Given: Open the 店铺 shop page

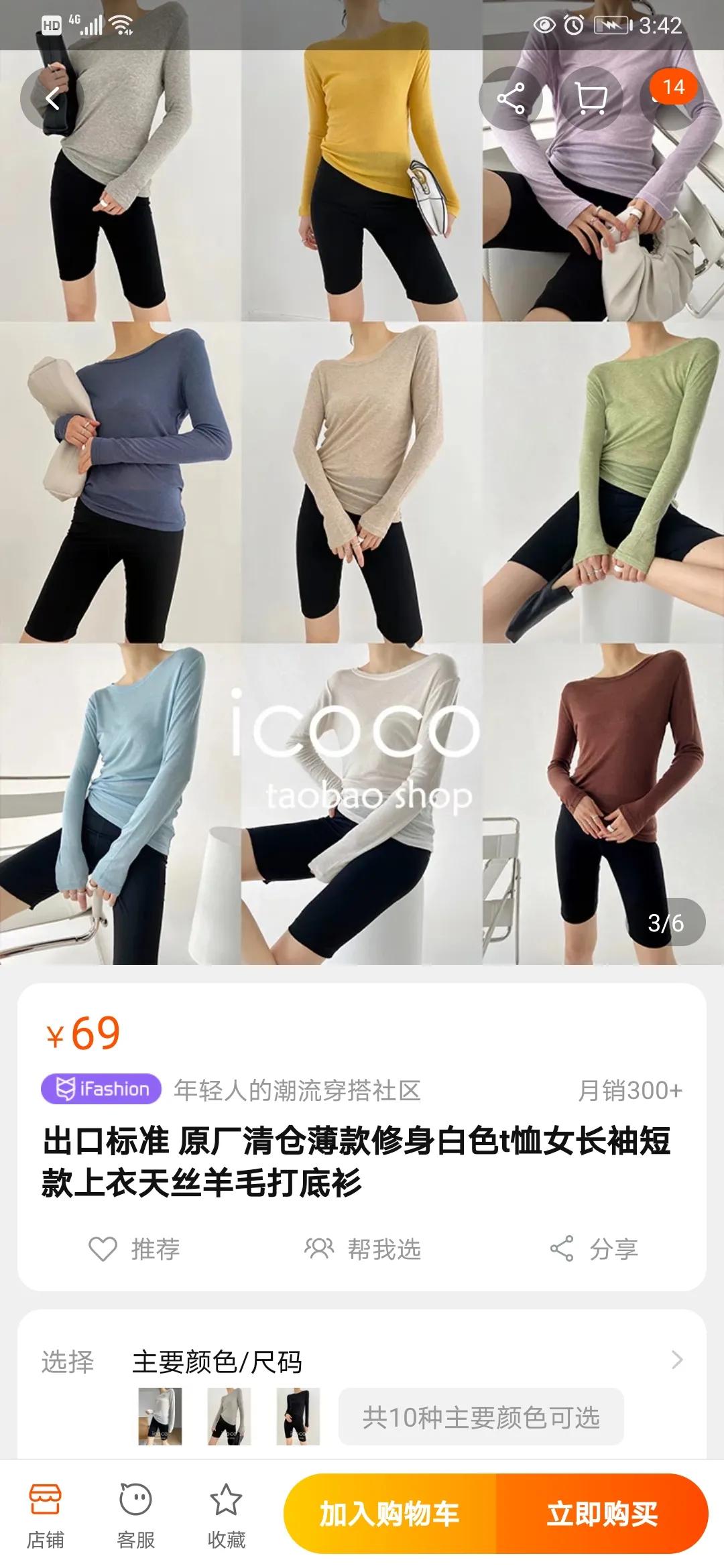Looking at the screenshot, I should pyautogui.click(x=45, y=1513).
